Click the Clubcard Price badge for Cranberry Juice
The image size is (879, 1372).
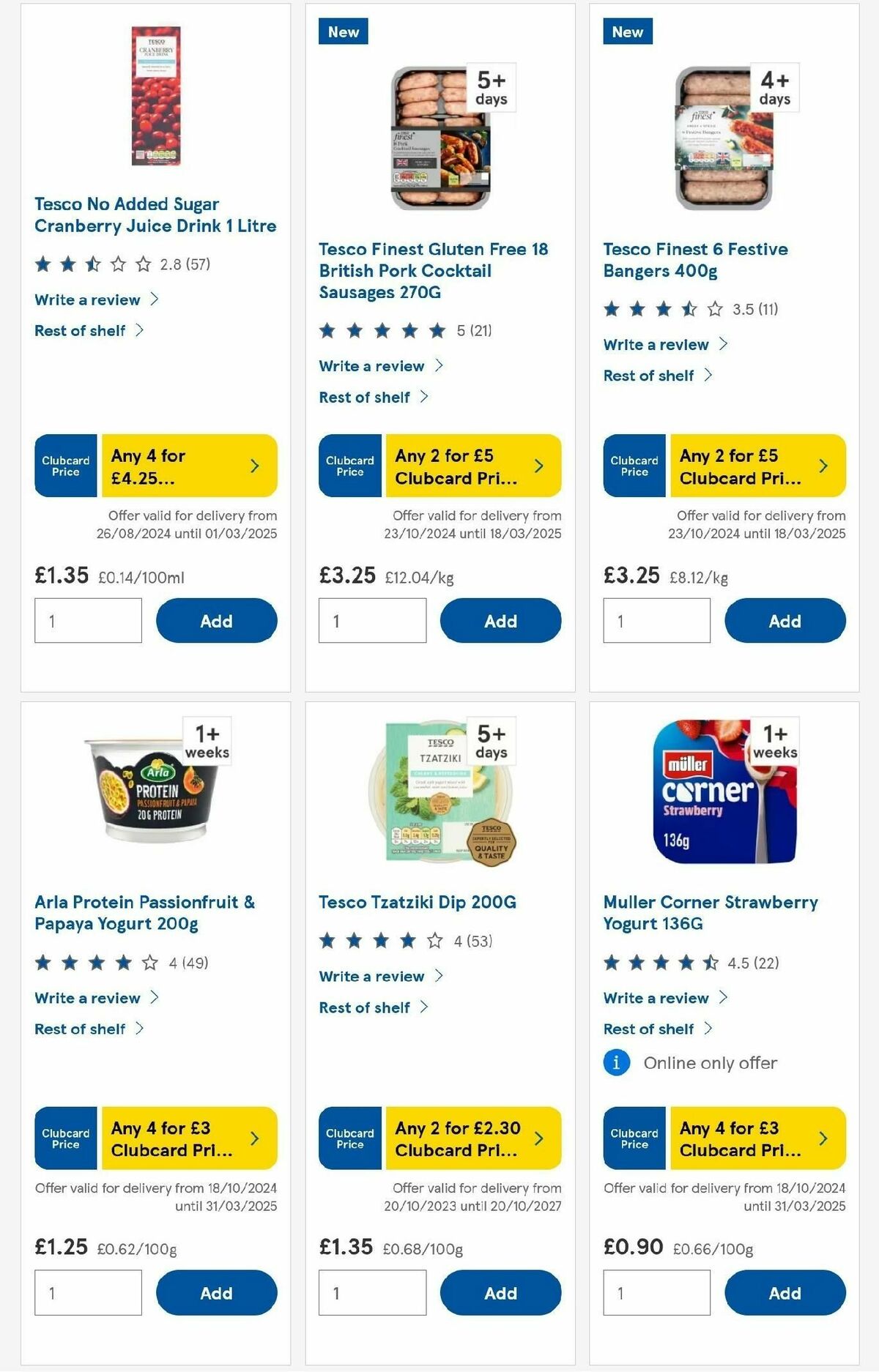click(x=65, y=465)
